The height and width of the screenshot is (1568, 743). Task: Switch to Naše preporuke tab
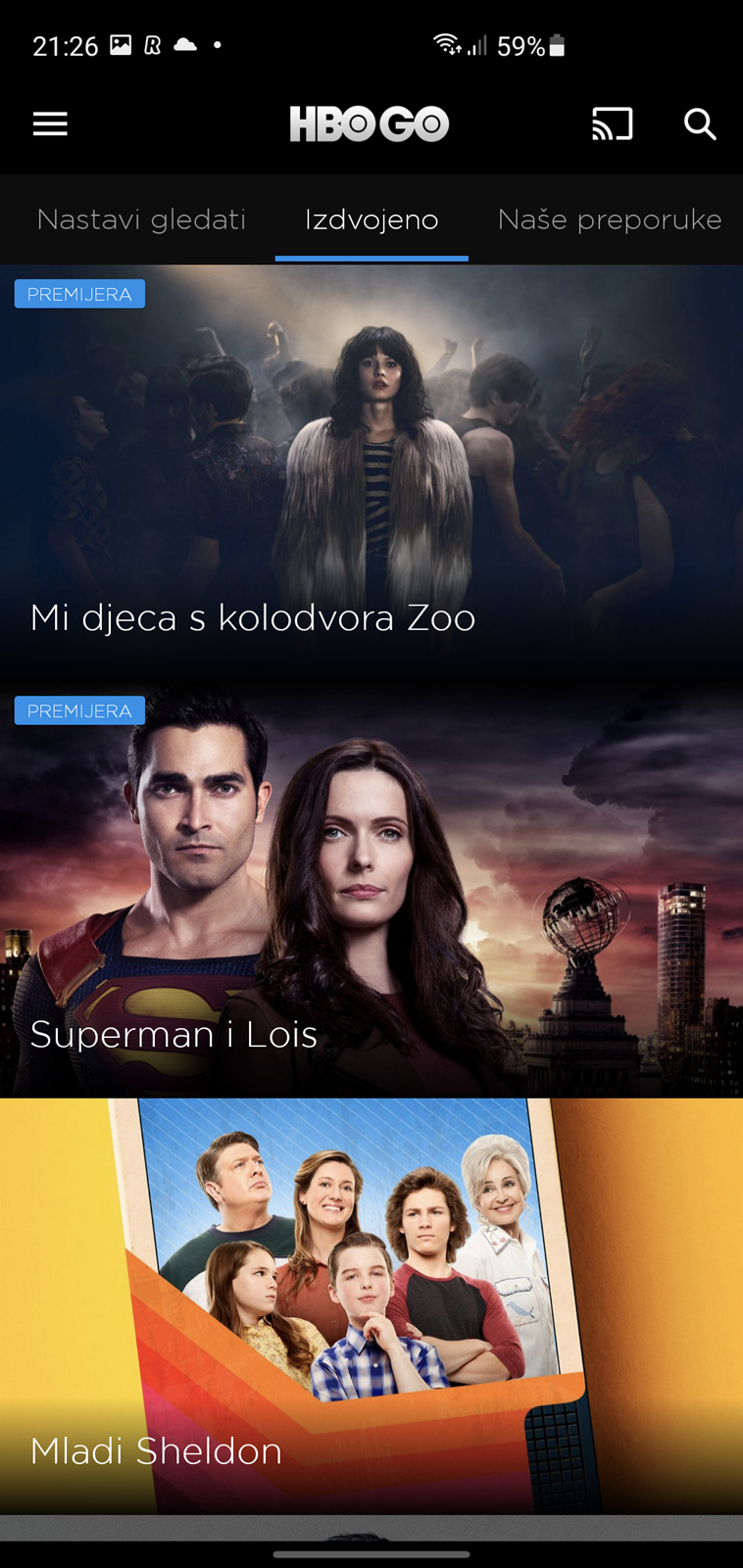tap(610, 220)
